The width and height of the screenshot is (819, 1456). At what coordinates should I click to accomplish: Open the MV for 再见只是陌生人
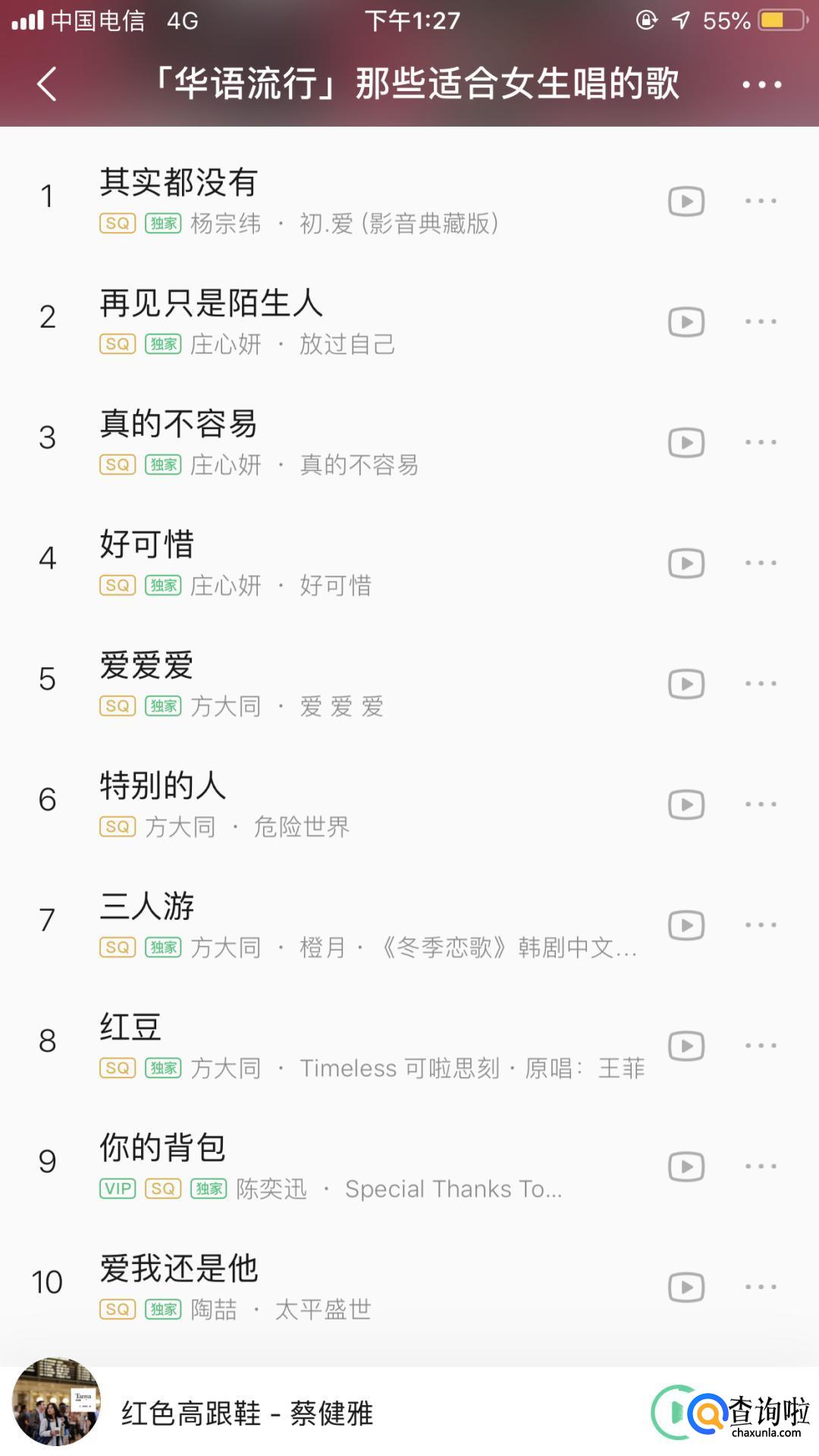click(x=686, y=322)
